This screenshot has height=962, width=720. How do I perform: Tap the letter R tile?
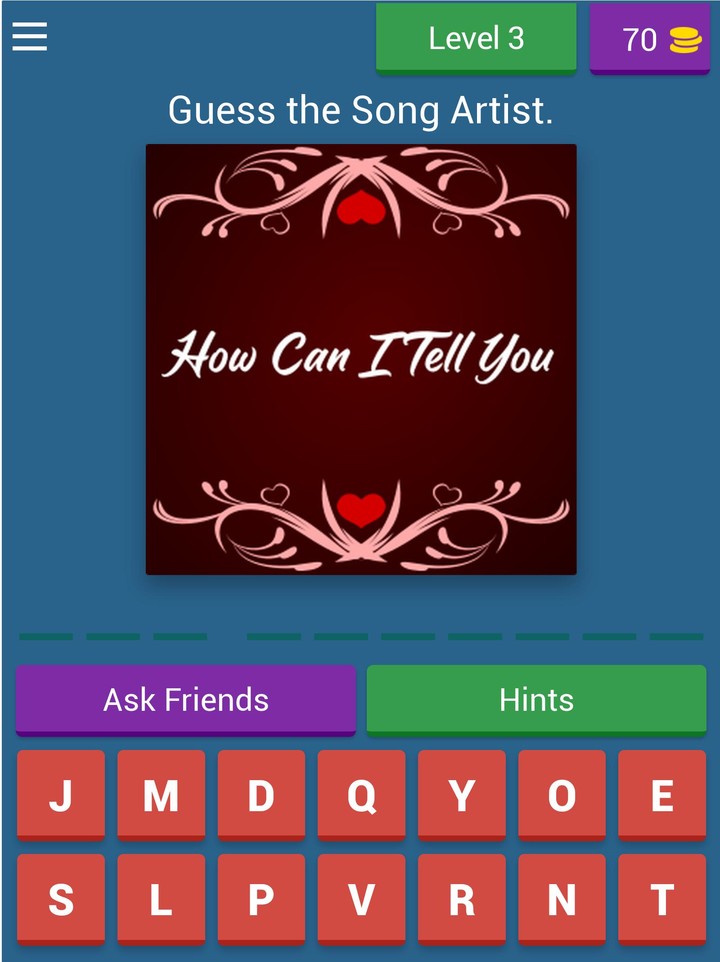click(461, 897)
